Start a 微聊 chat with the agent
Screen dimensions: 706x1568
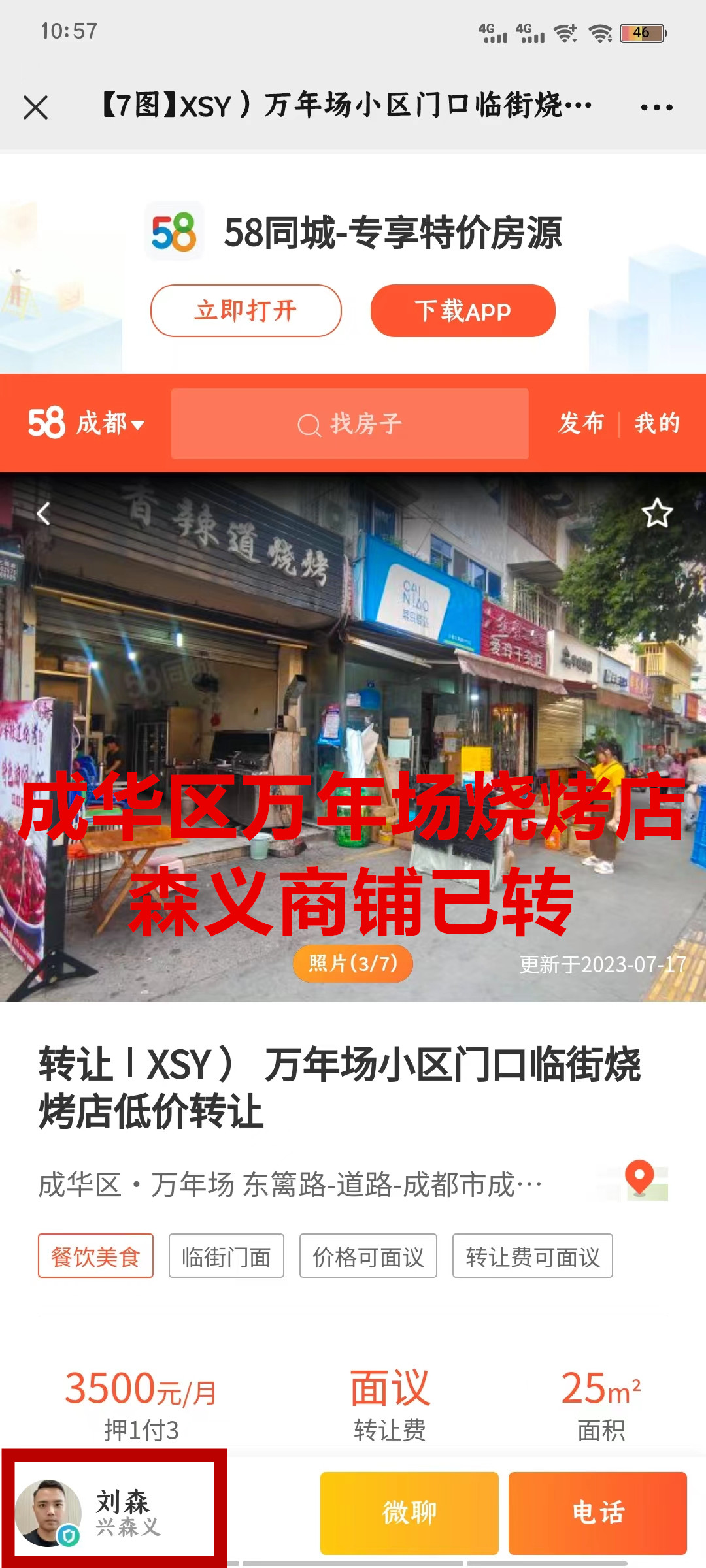409,1512
